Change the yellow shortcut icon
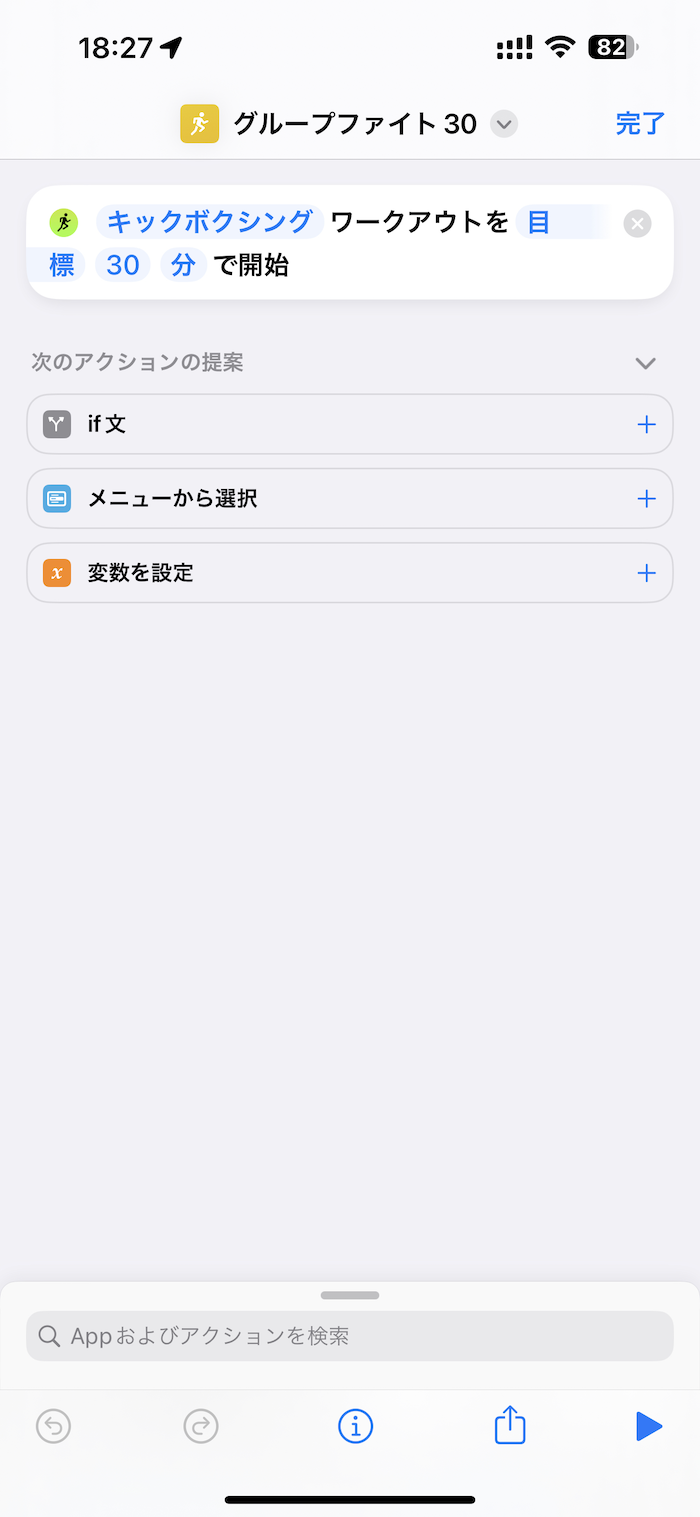 click(199, 124)
